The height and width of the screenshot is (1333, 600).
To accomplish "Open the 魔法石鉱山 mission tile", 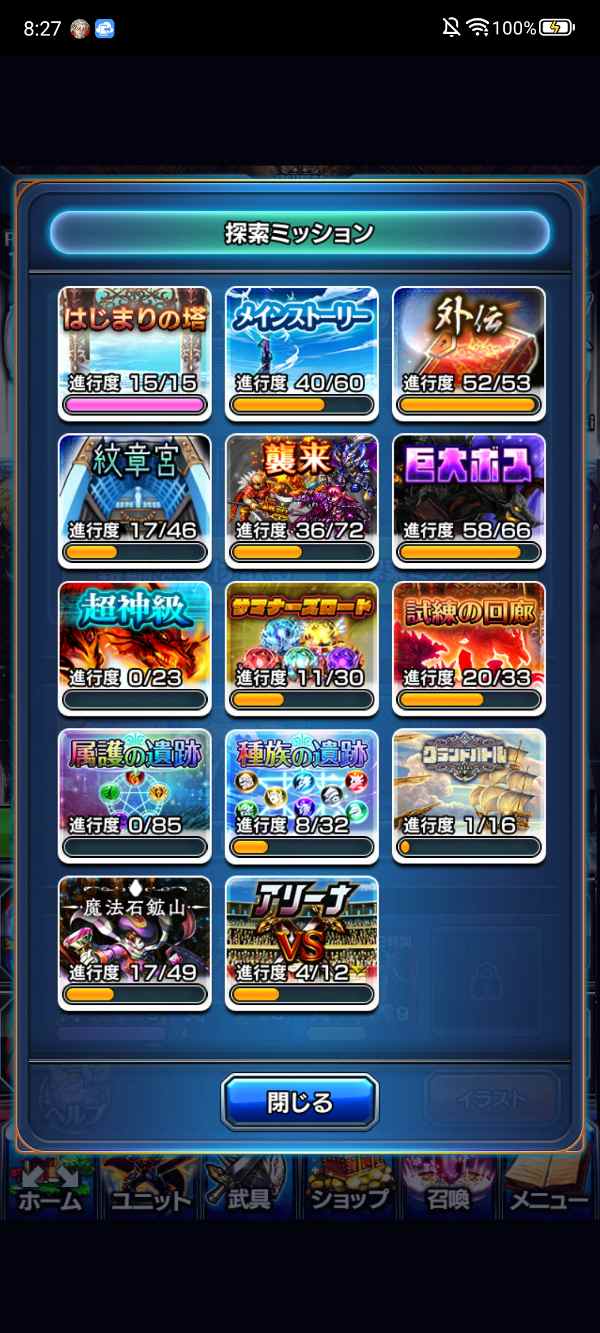I will 135,942.
